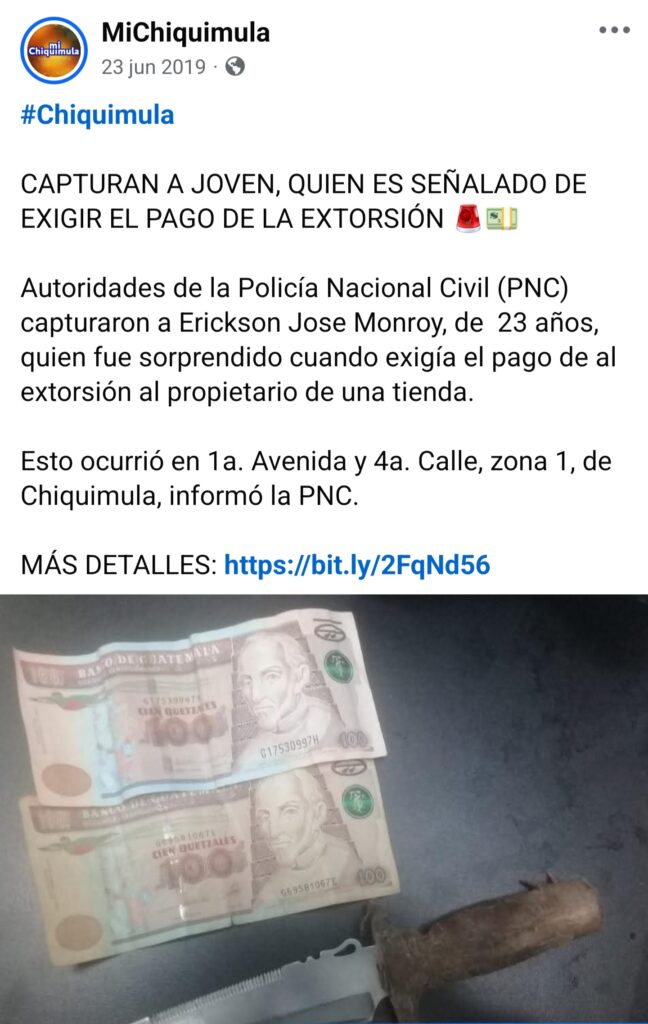Open the post photo in full view

click(x=324, y=808)
